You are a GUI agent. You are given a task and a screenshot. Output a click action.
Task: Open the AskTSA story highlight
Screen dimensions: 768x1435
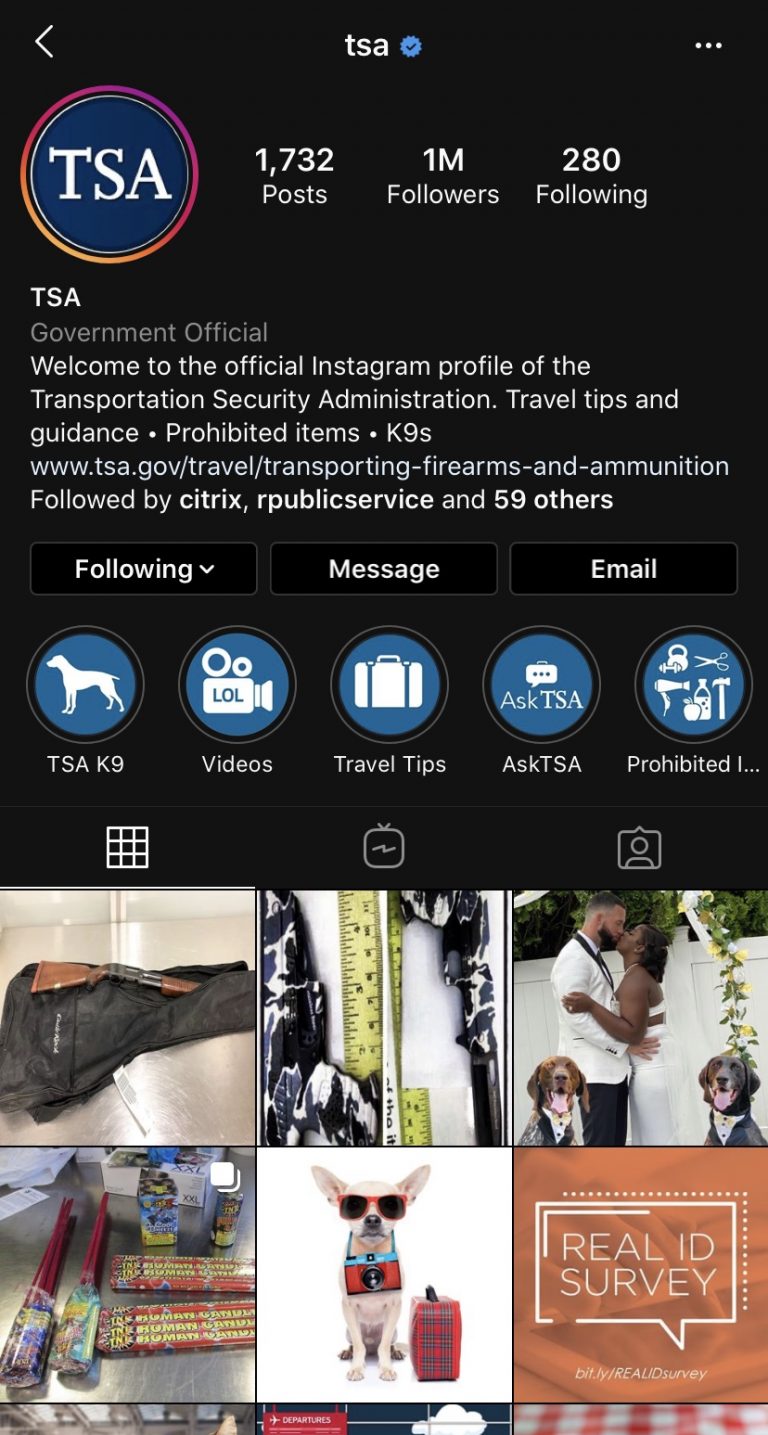point(541,683)
